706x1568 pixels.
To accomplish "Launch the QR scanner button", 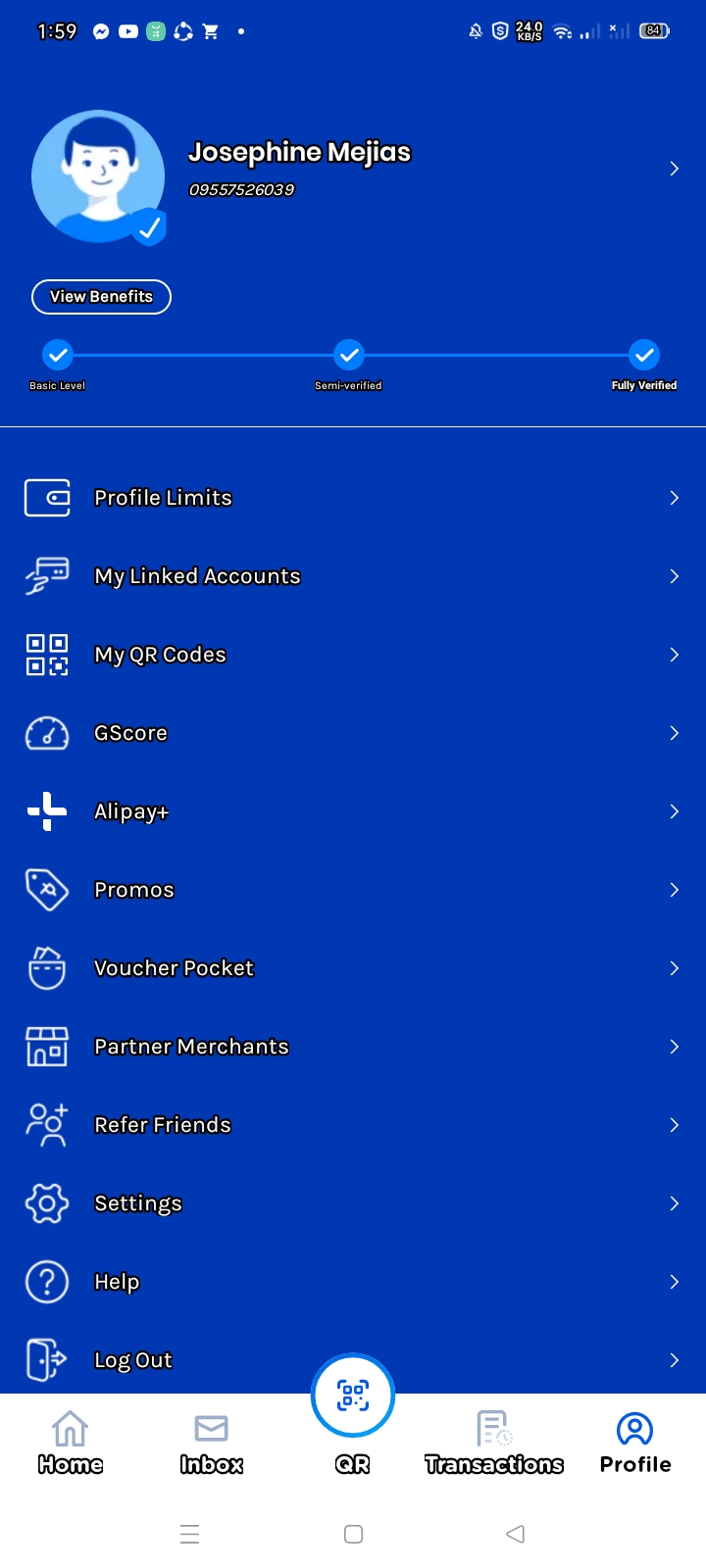I will pyautogui.click(x=353, y=1396).
